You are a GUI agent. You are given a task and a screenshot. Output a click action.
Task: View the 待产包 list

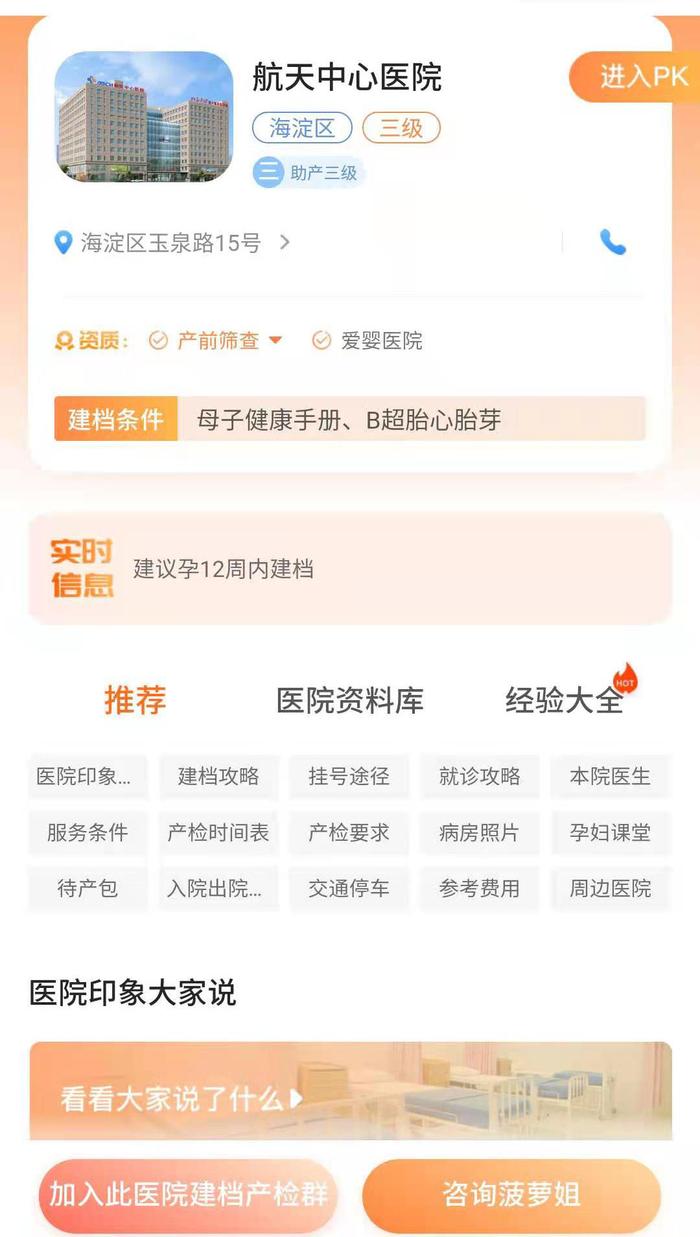88,888
